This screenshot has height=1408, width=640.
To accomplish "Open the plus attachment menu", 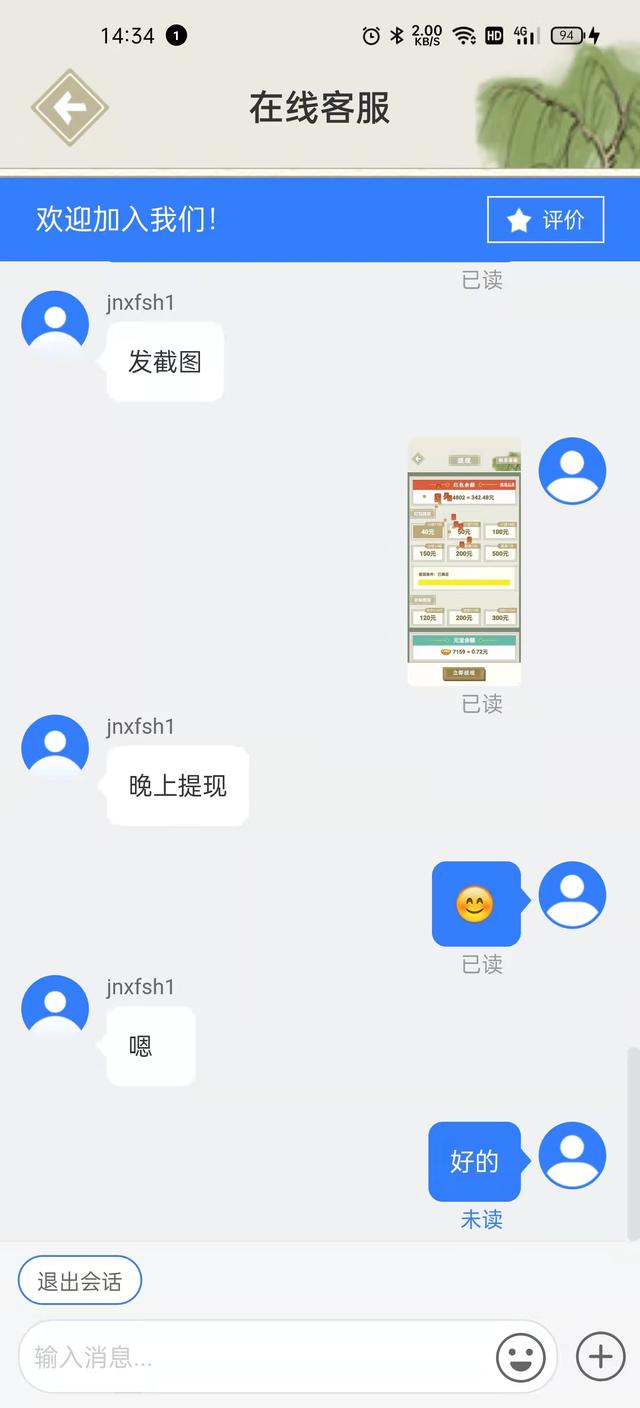I will tap(600, 1357).
